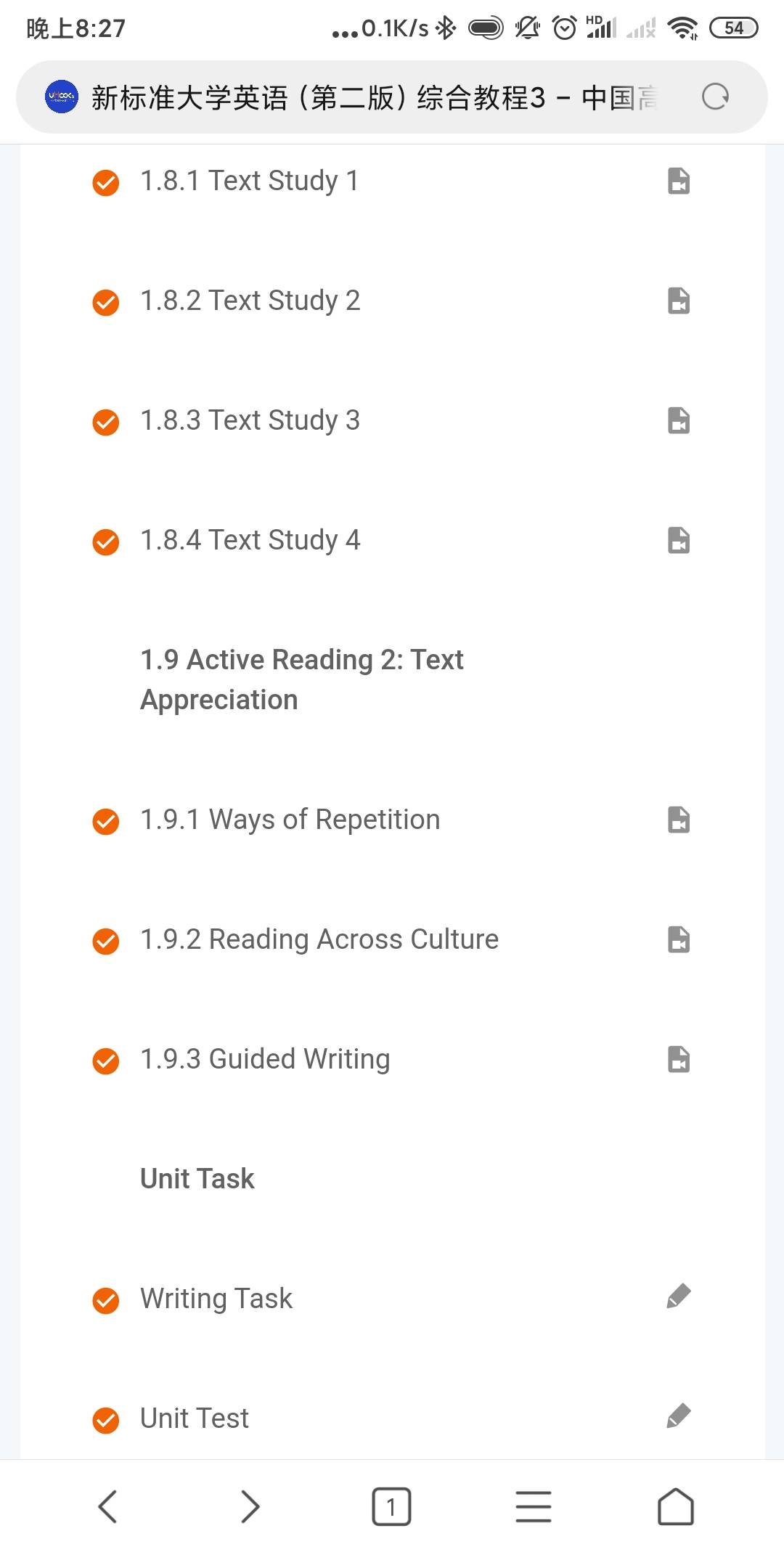
Task: Open 1.8.1 Text Study 1
Action: pyautogui.click(x=392, y=181)
